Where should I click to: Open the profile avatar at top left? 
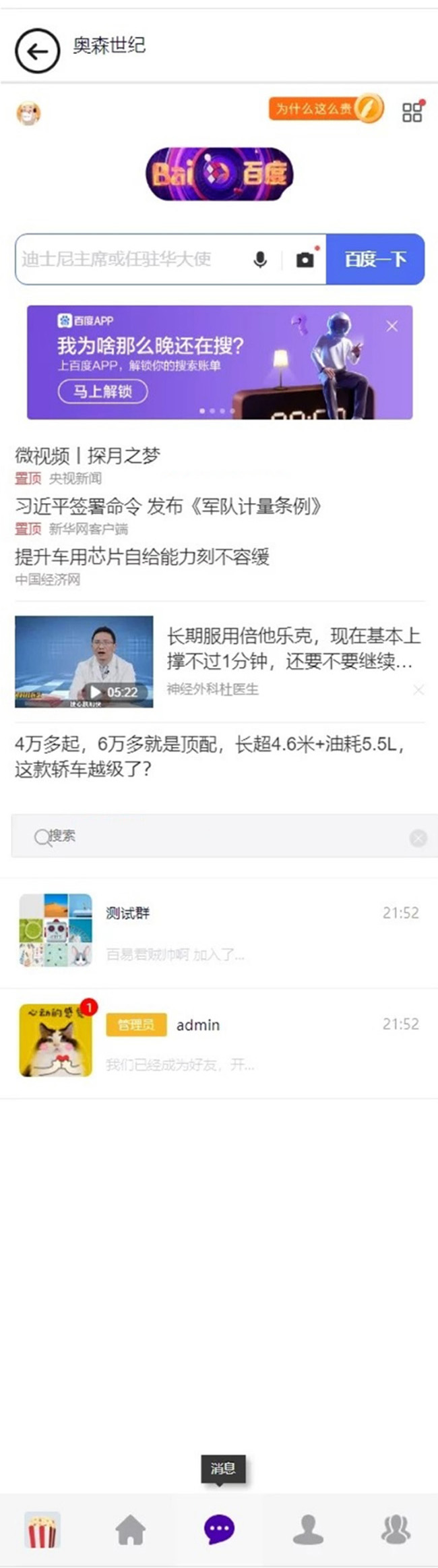[28, 113]
